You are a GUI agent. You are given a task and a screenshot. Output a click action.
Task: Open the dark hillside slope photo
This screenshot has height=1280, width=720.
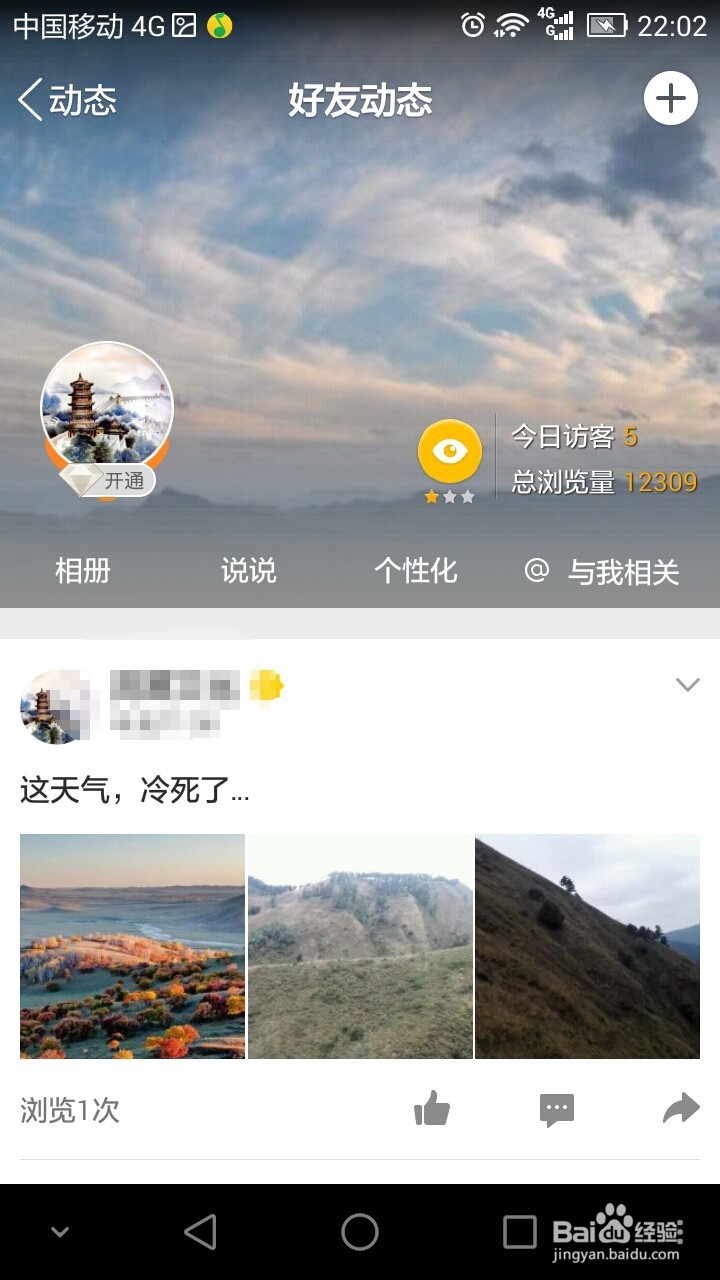[588, 946]
